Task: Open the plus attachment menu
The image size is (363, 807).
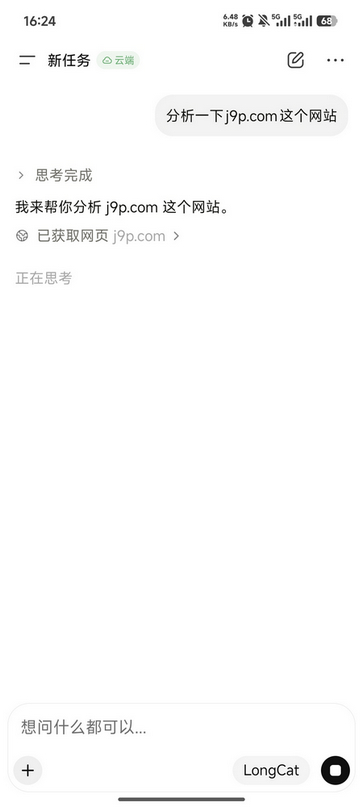Action: tap(28, 770)
